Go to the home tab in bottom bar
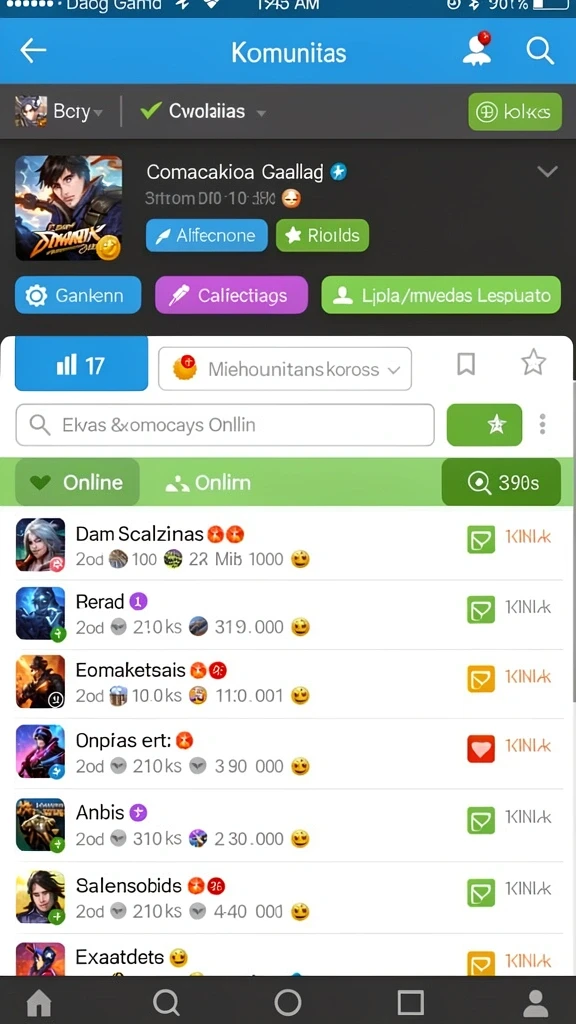The image size is (576, 1024). pos(39,1001)
